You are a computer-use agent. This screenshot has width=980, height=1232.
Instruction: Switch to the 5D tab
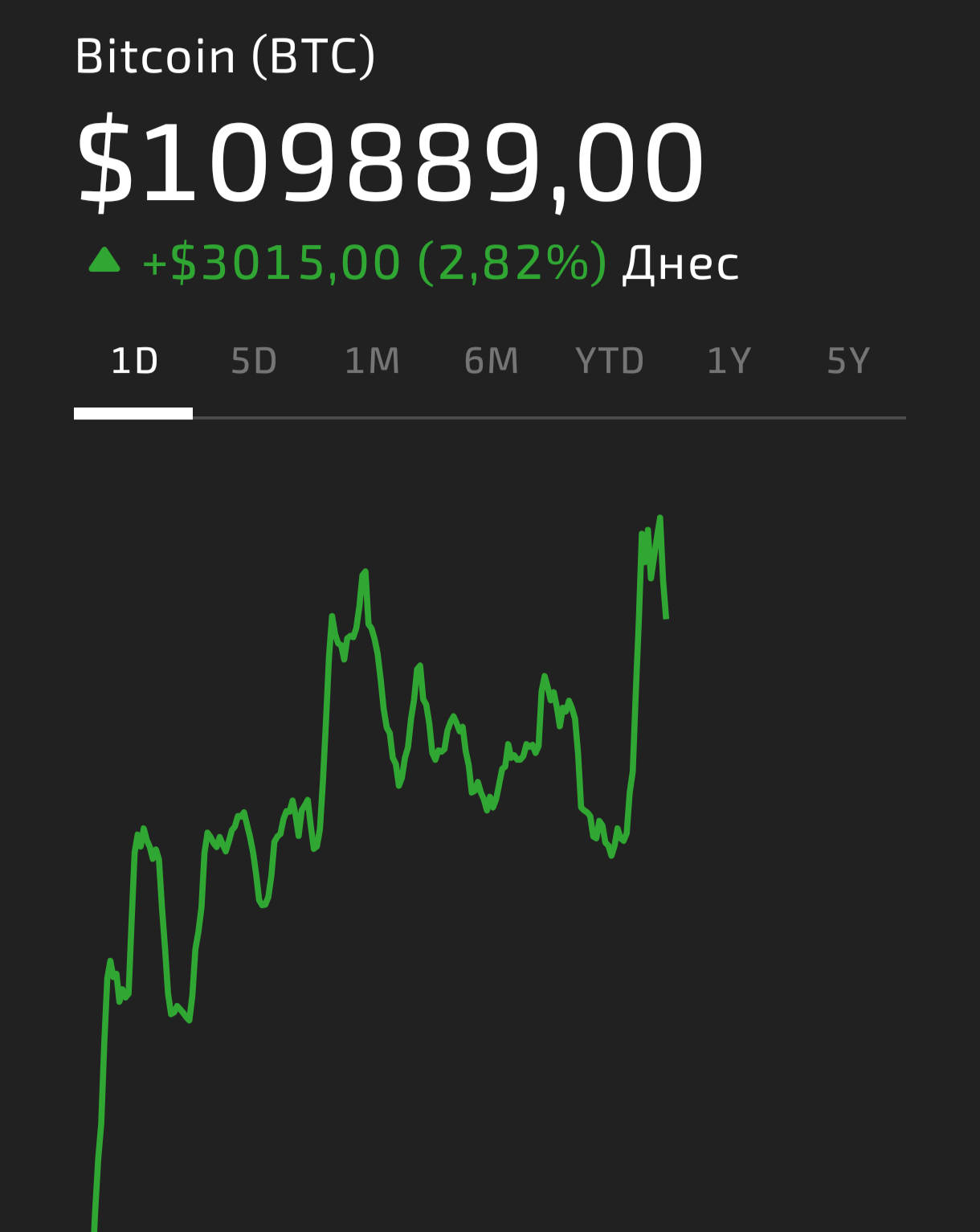click(x=253, y=362)
